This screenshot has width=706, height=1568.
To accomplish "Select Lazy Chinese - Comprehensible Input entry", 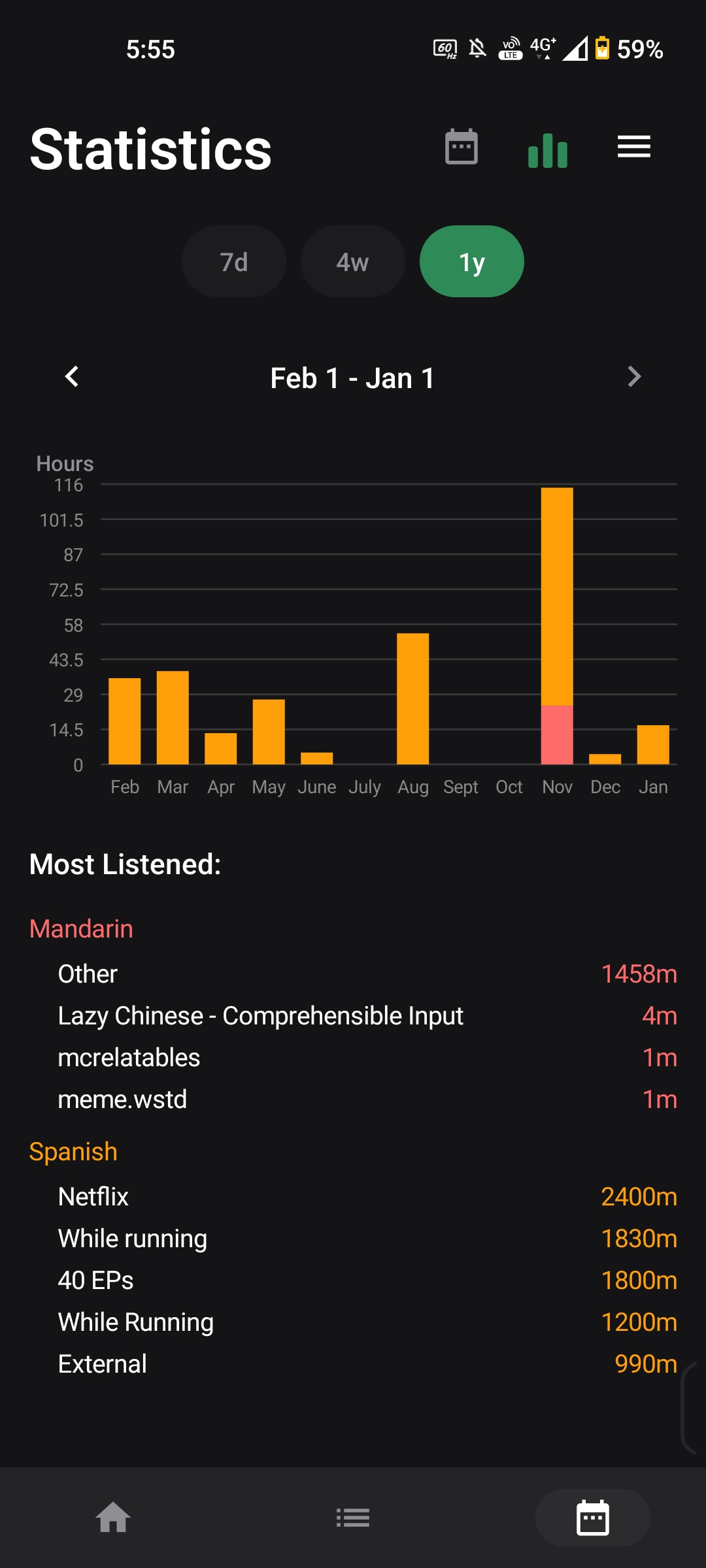I will pyautogui.click(x=260, y=1015).
